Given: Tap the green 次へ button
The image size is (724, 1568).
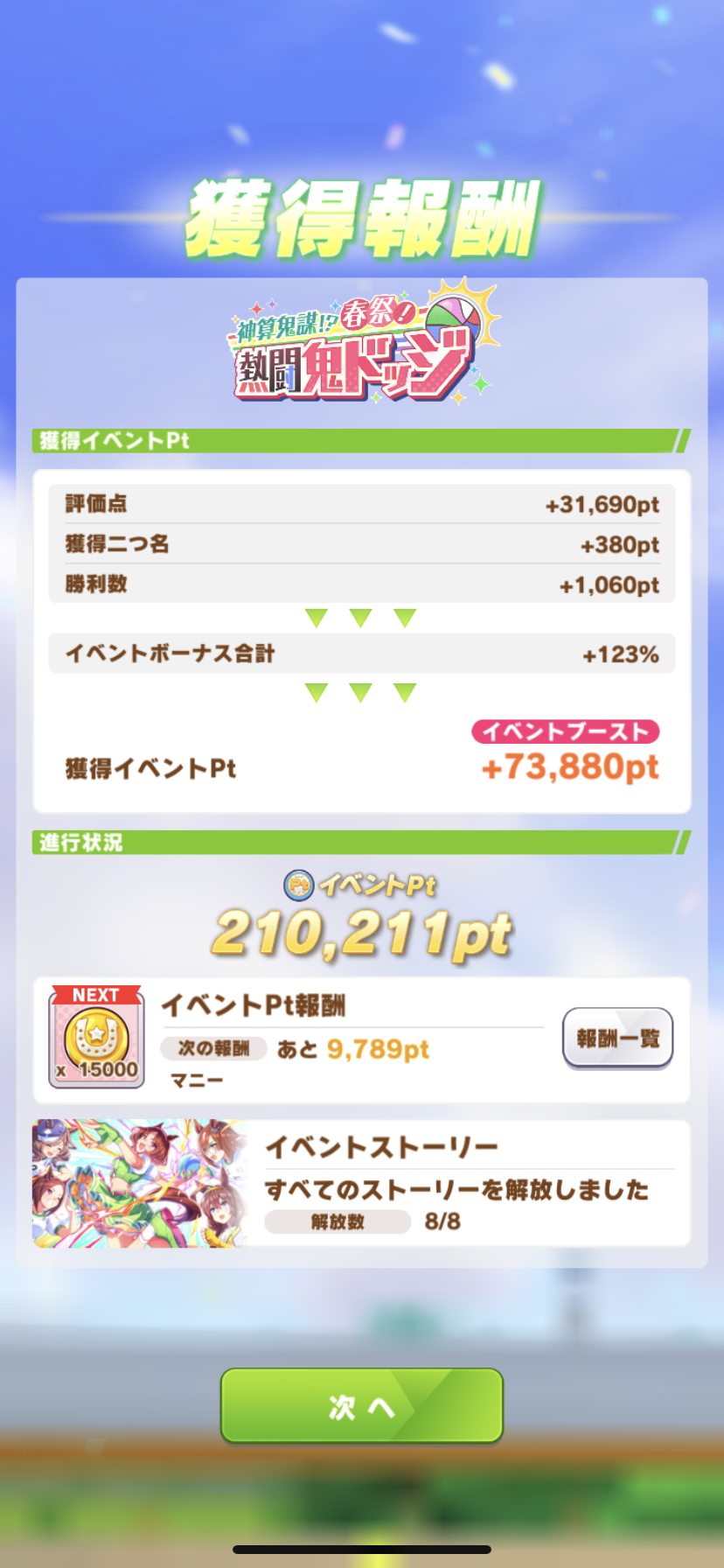Looking at the screenshot, I should tap(362, 1405).
